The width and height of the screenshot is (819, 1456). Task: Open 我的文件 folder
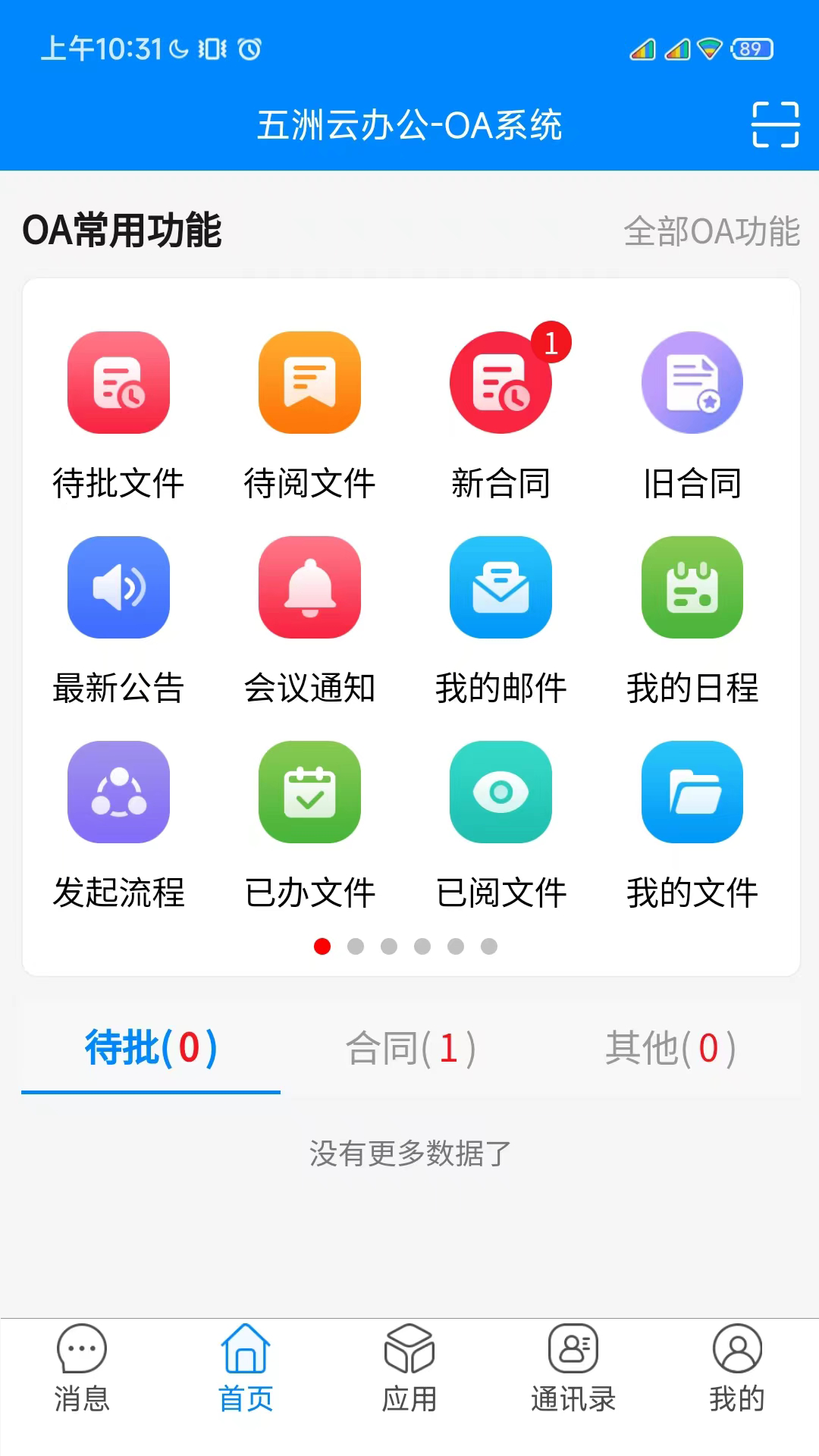pyautogui.click(x=692, y=792)
